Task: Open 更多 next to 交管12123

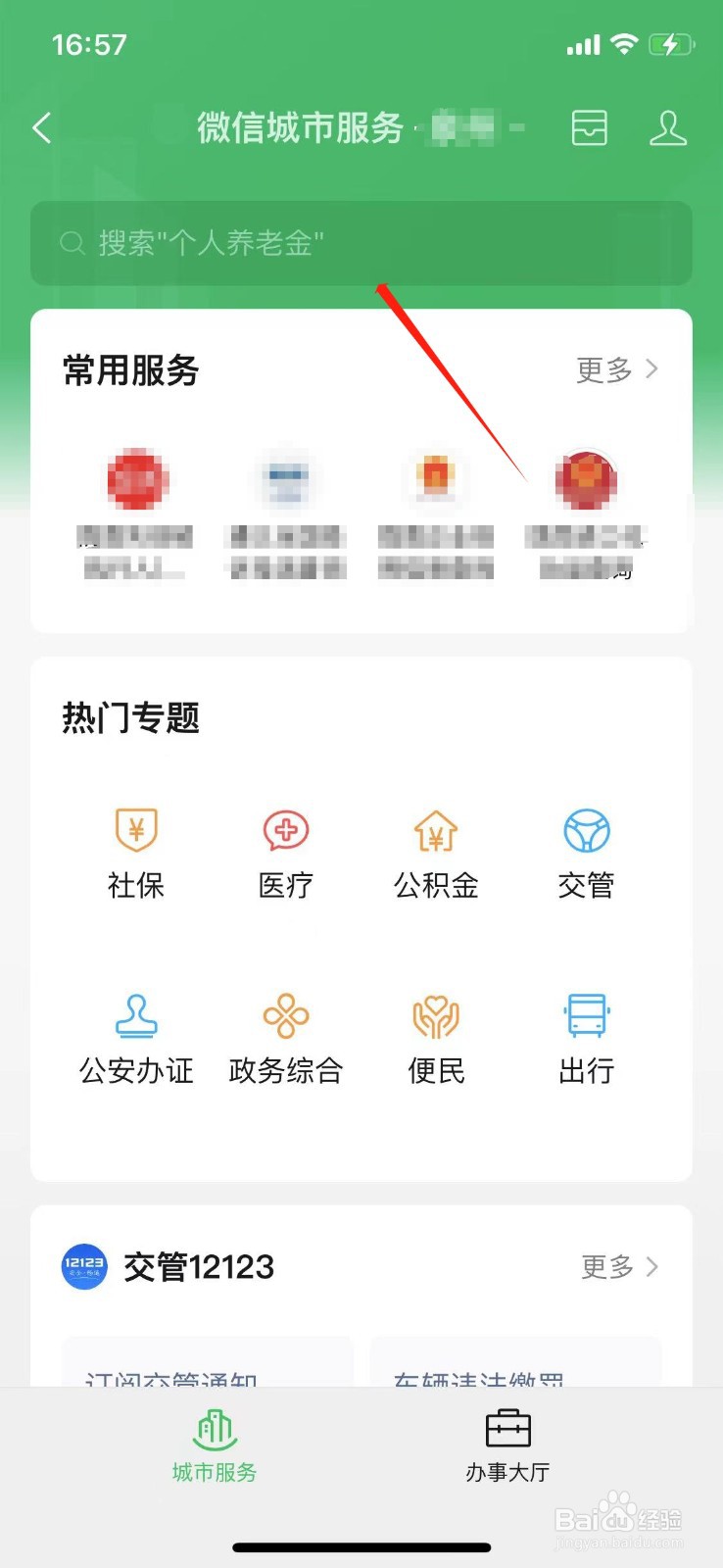Action: click(x=620, y=1266)
